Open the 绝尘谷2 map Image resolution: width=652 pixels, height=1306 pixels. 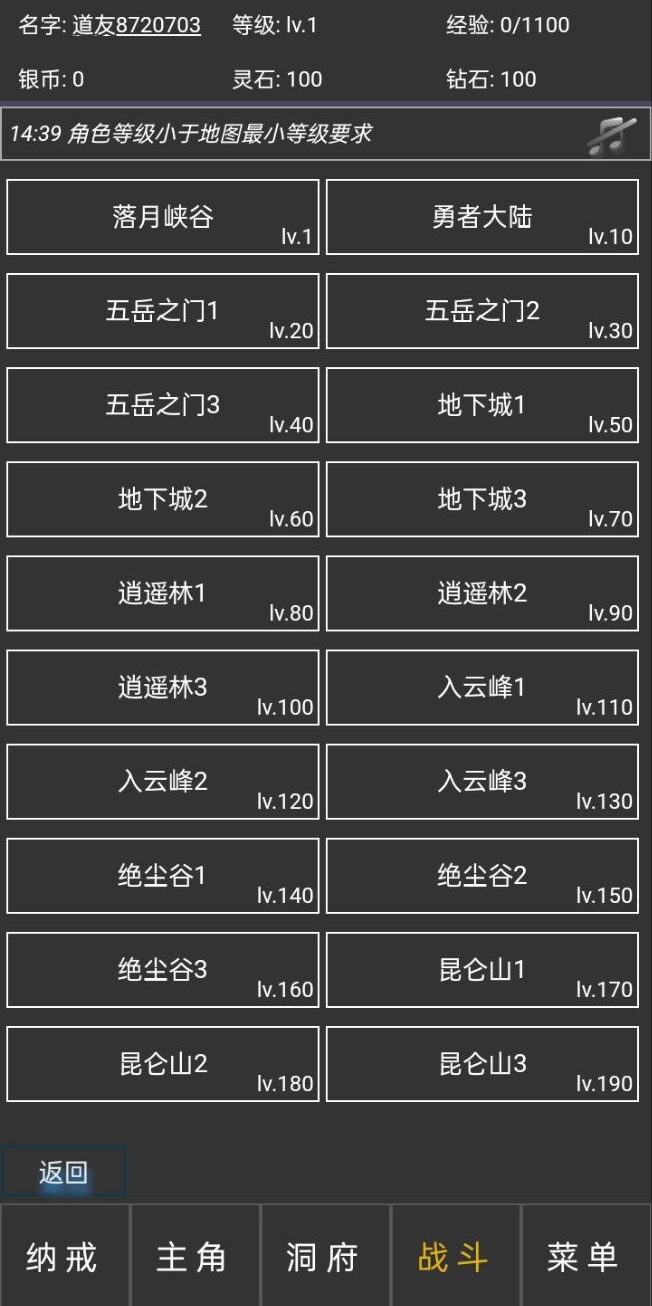pos(482,875)
